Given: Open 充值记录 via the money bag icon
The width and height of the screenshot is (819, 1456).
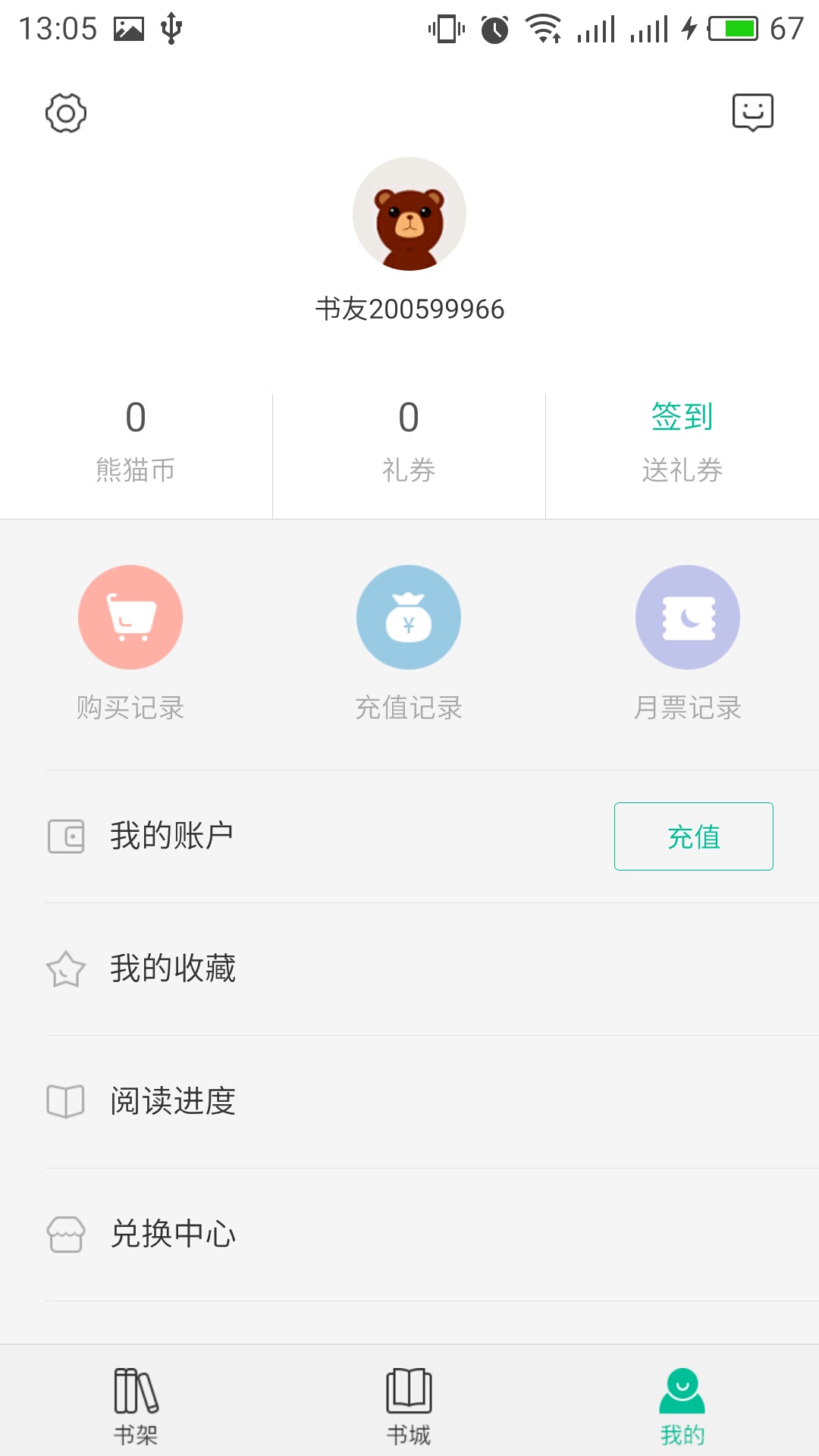Looking at the screenshot, I should click(x=409, y=617).
